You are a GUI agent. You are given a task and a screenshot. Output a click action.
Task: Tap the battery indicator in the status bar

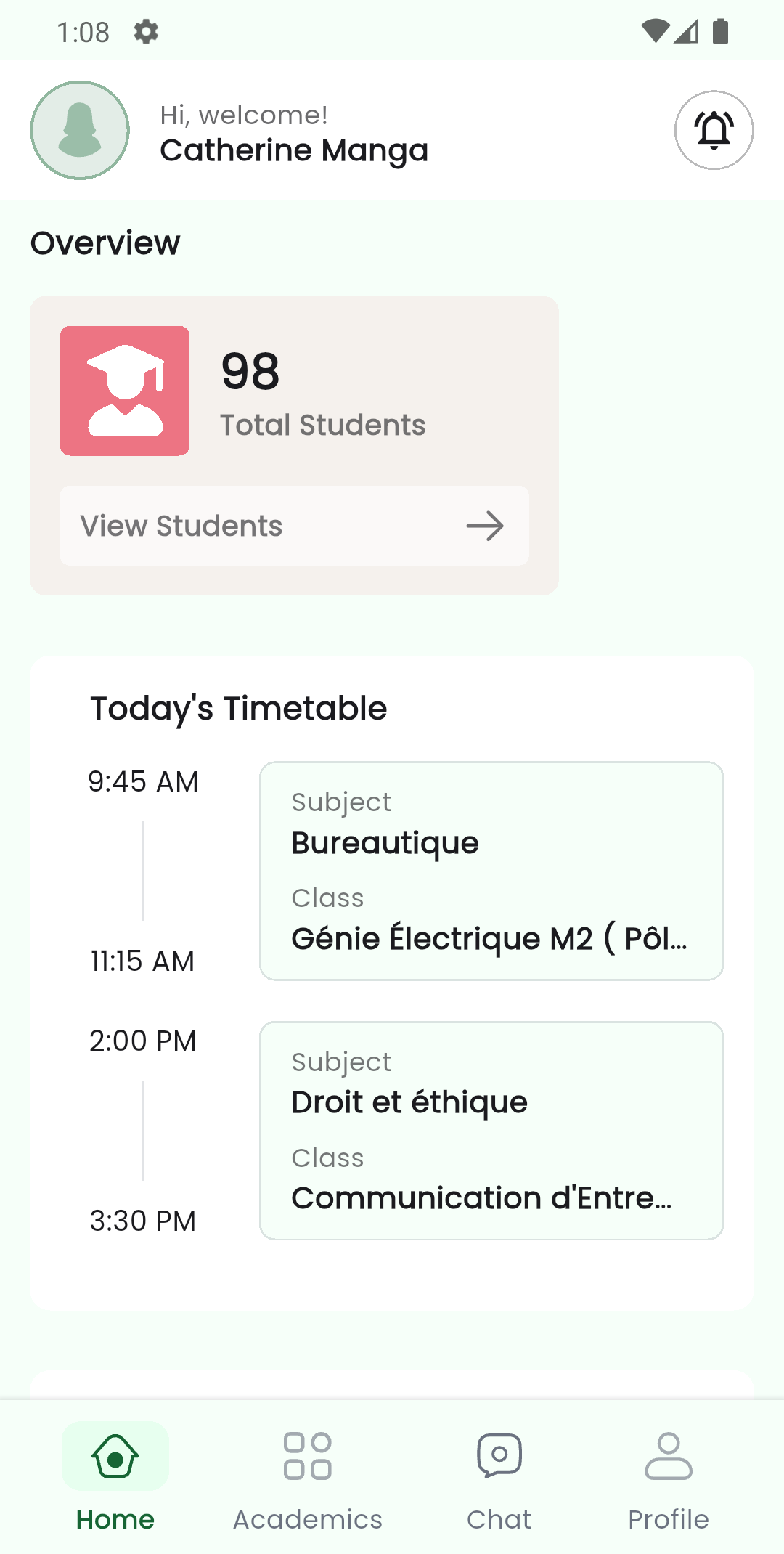pyautogui.click(x=720, y=30)
